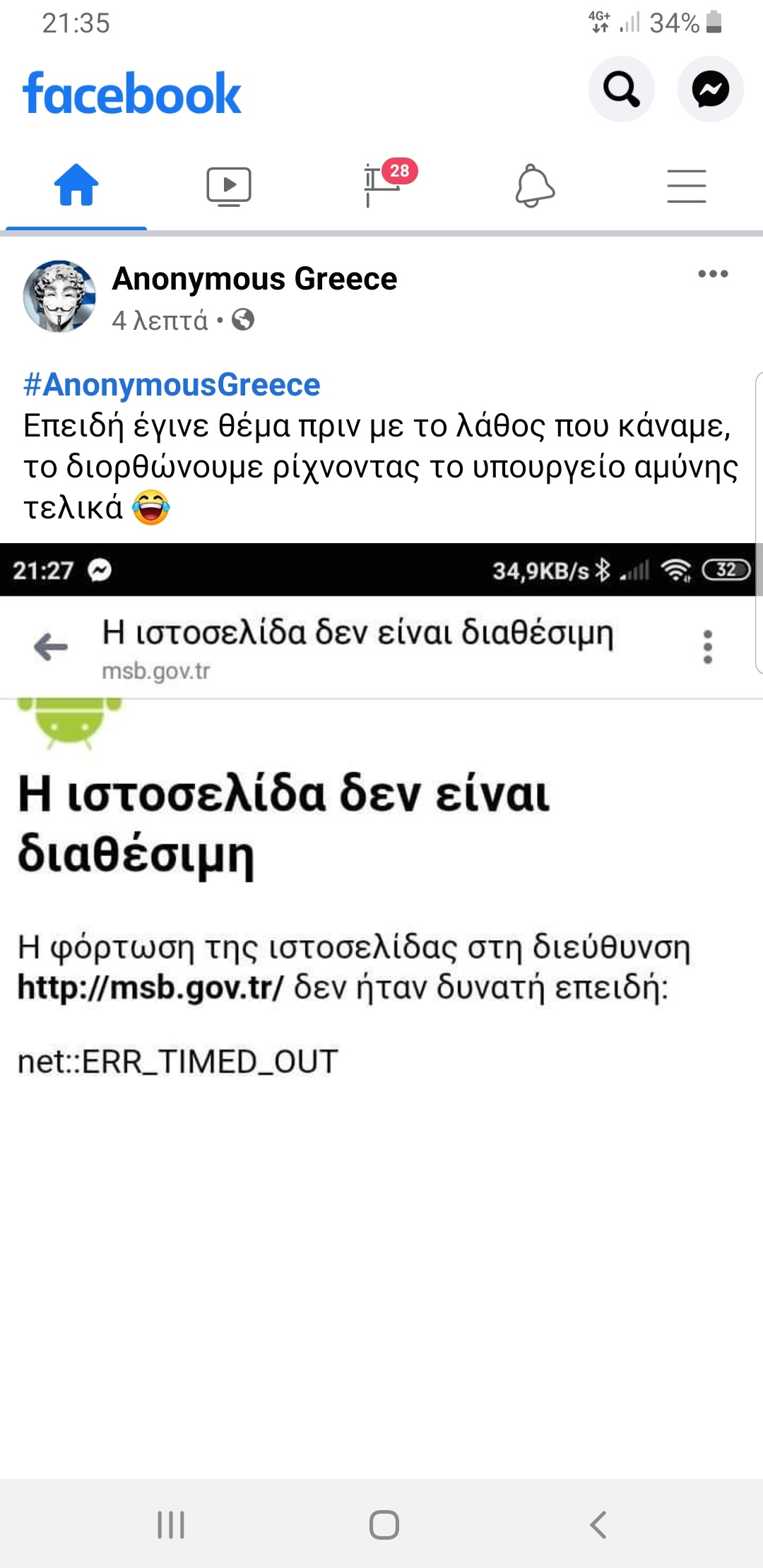Tap the Android home navigation button
The width and height of the screenshot is (763, 1568).
(381, 1523)
